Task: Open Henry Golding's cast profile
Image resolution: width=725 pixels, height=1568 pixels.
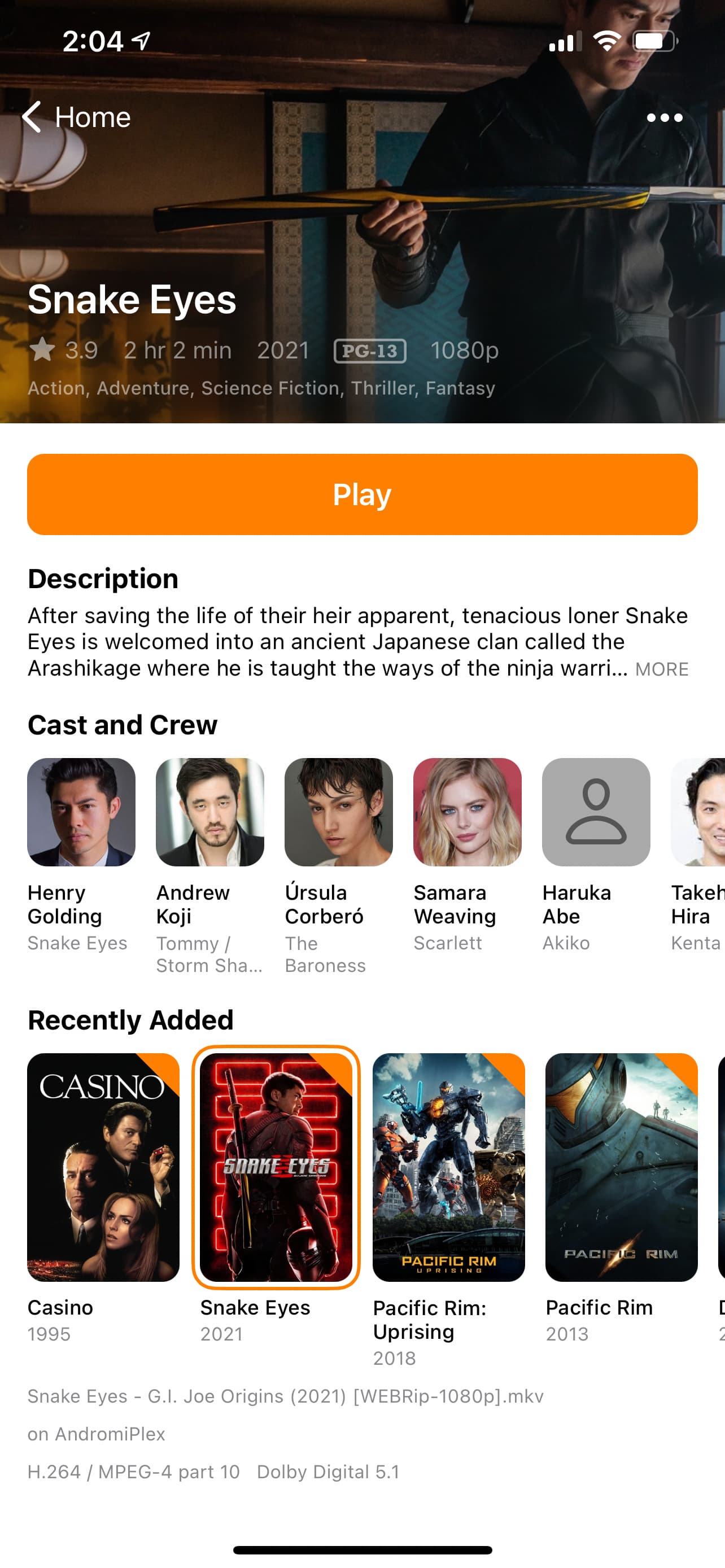Action: coord(81,812)
